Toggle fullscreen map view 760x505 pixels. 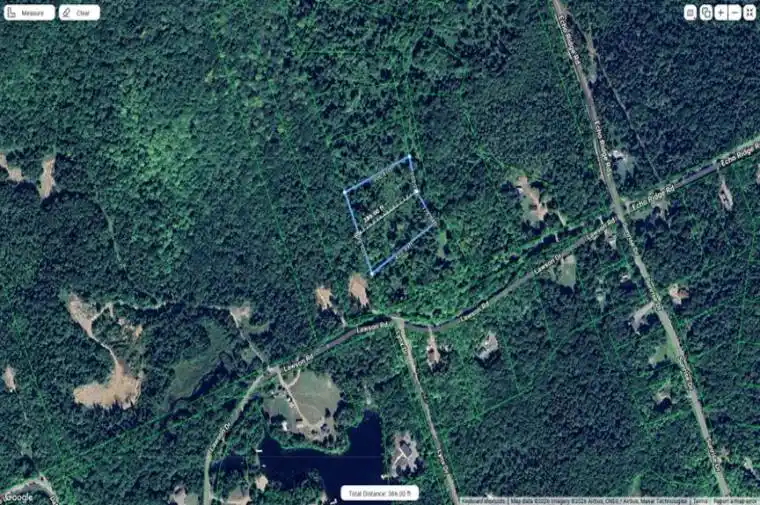pyautogui.click(x=750, y=12)
